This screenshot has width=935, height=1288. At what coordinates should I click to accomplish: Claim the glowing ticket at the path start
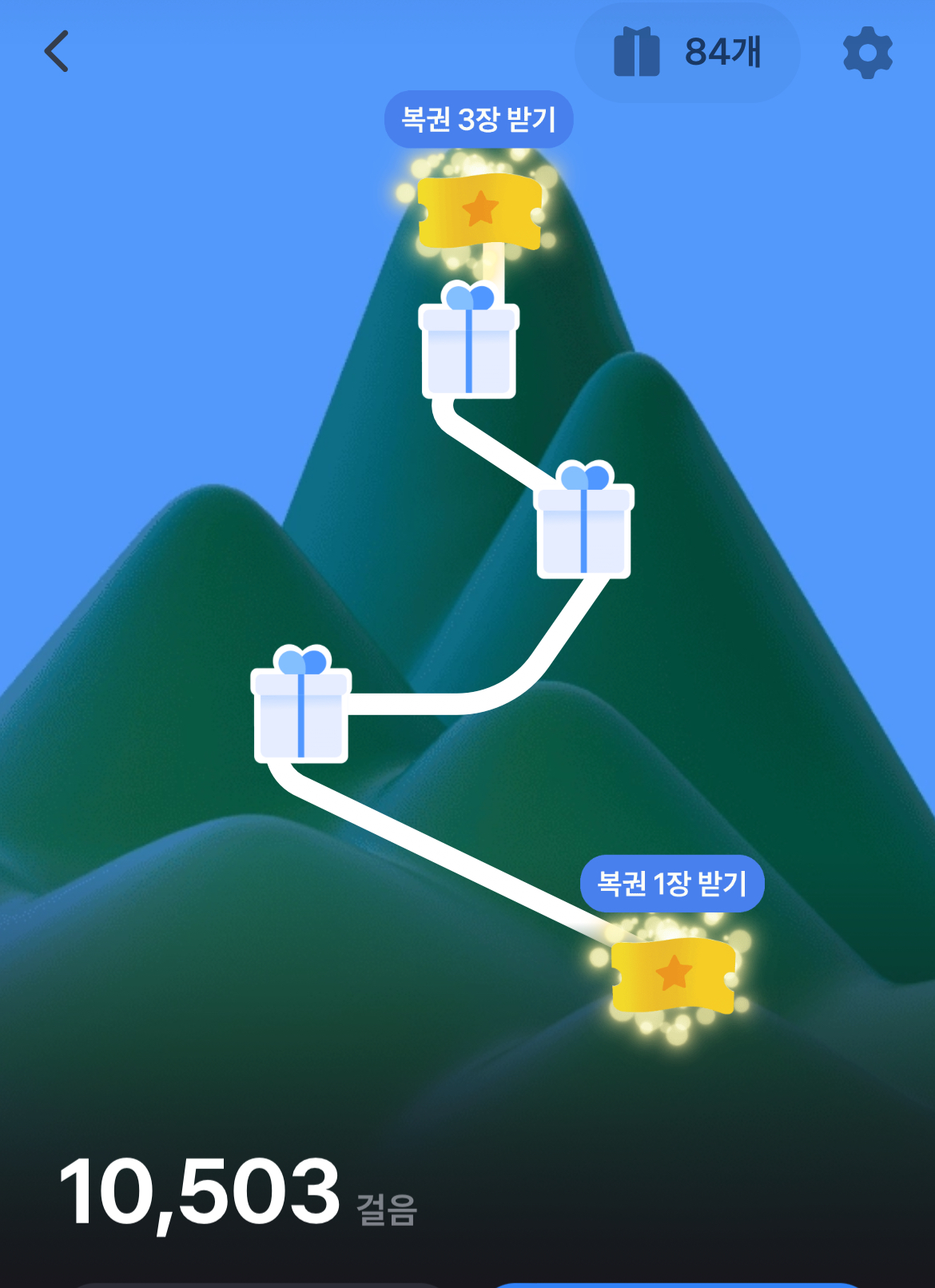(673, 975)
